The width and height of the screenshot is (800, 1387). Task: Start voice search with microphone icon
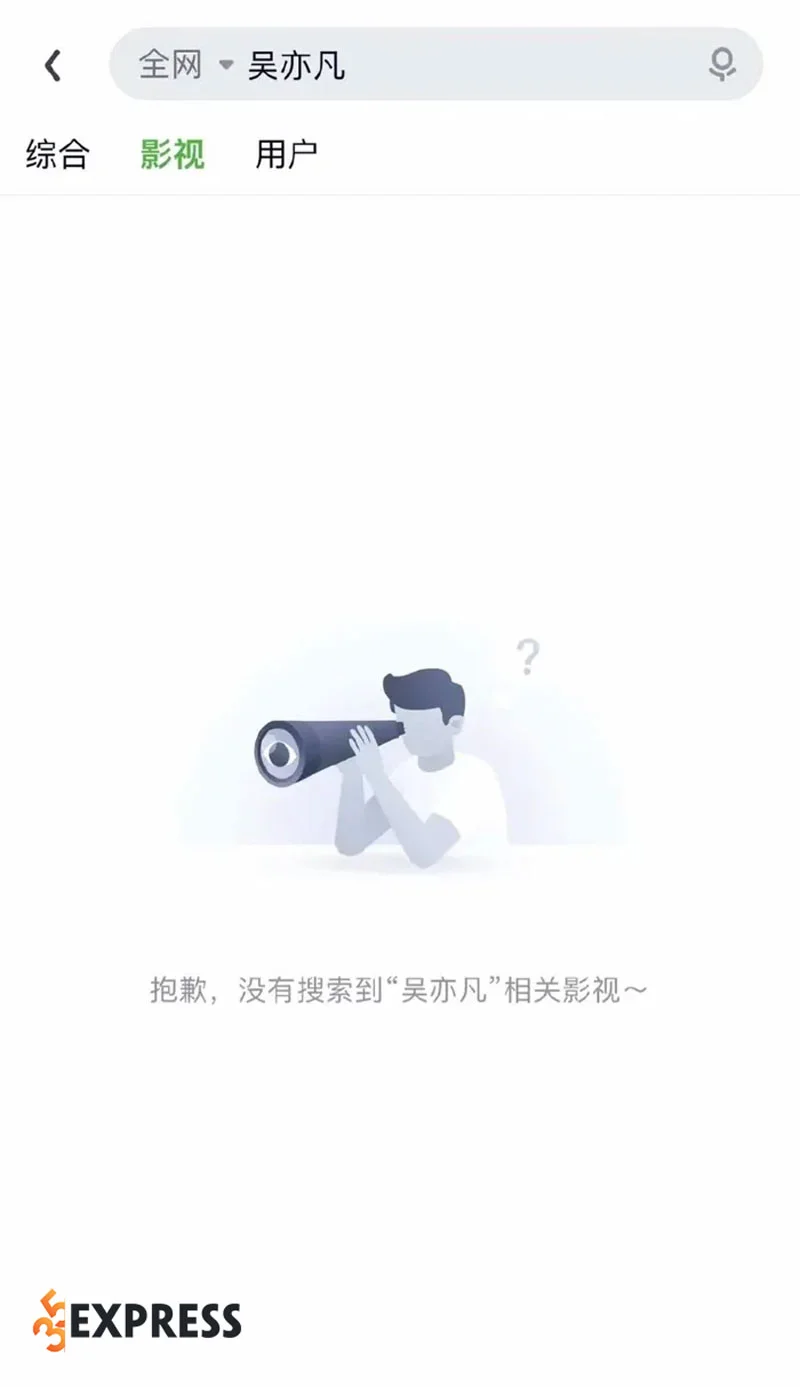click(x=721, y=66)
